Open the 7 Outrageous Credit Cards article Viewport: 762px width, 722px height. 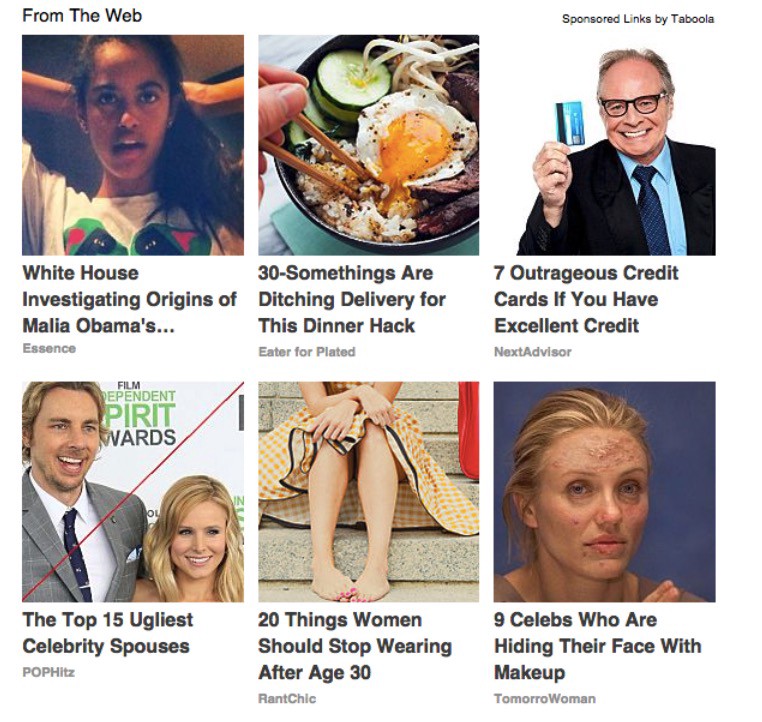[586, 298]
